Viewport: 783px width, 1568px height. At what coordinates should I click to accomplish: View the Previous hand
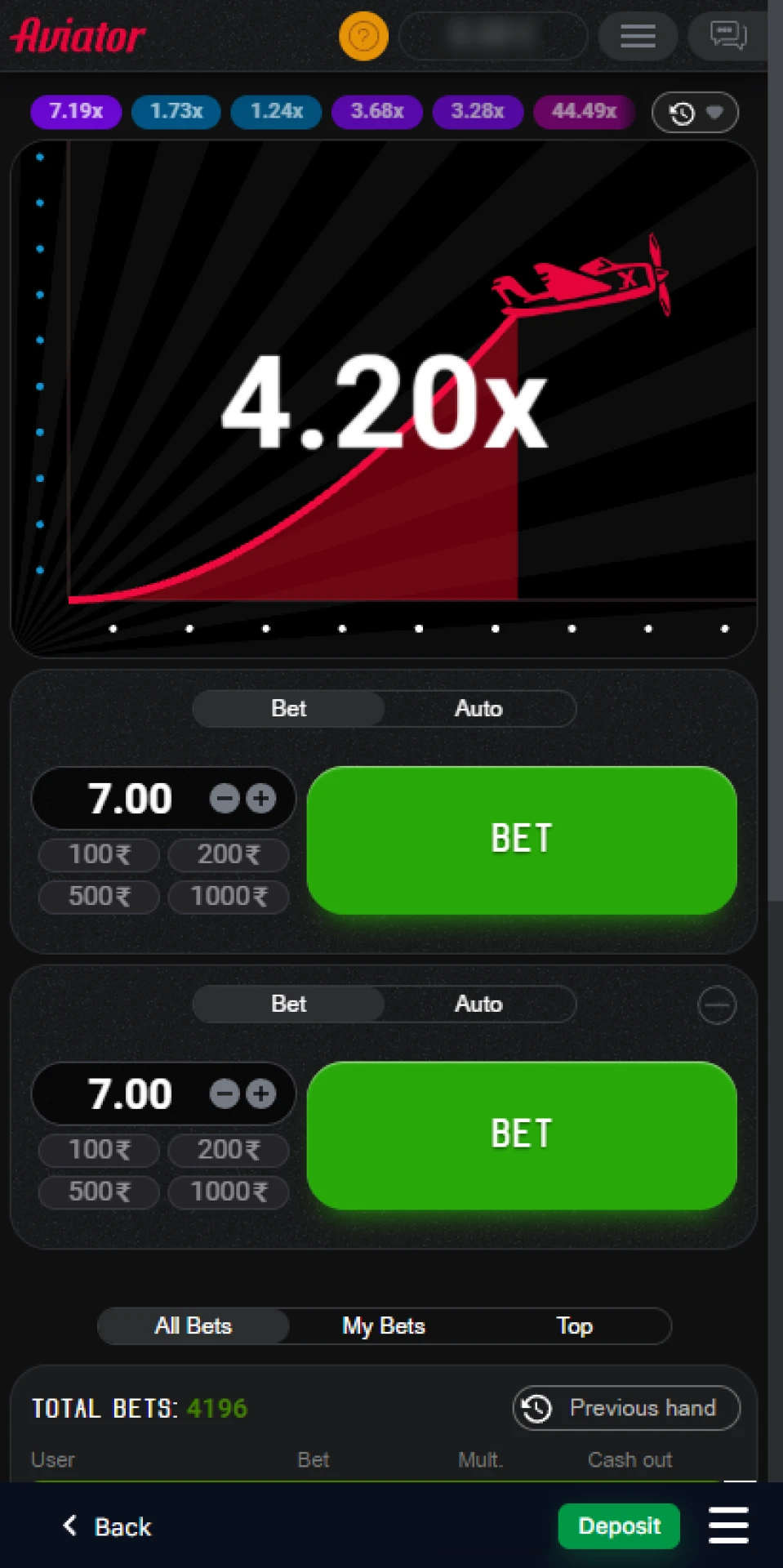626,1408
